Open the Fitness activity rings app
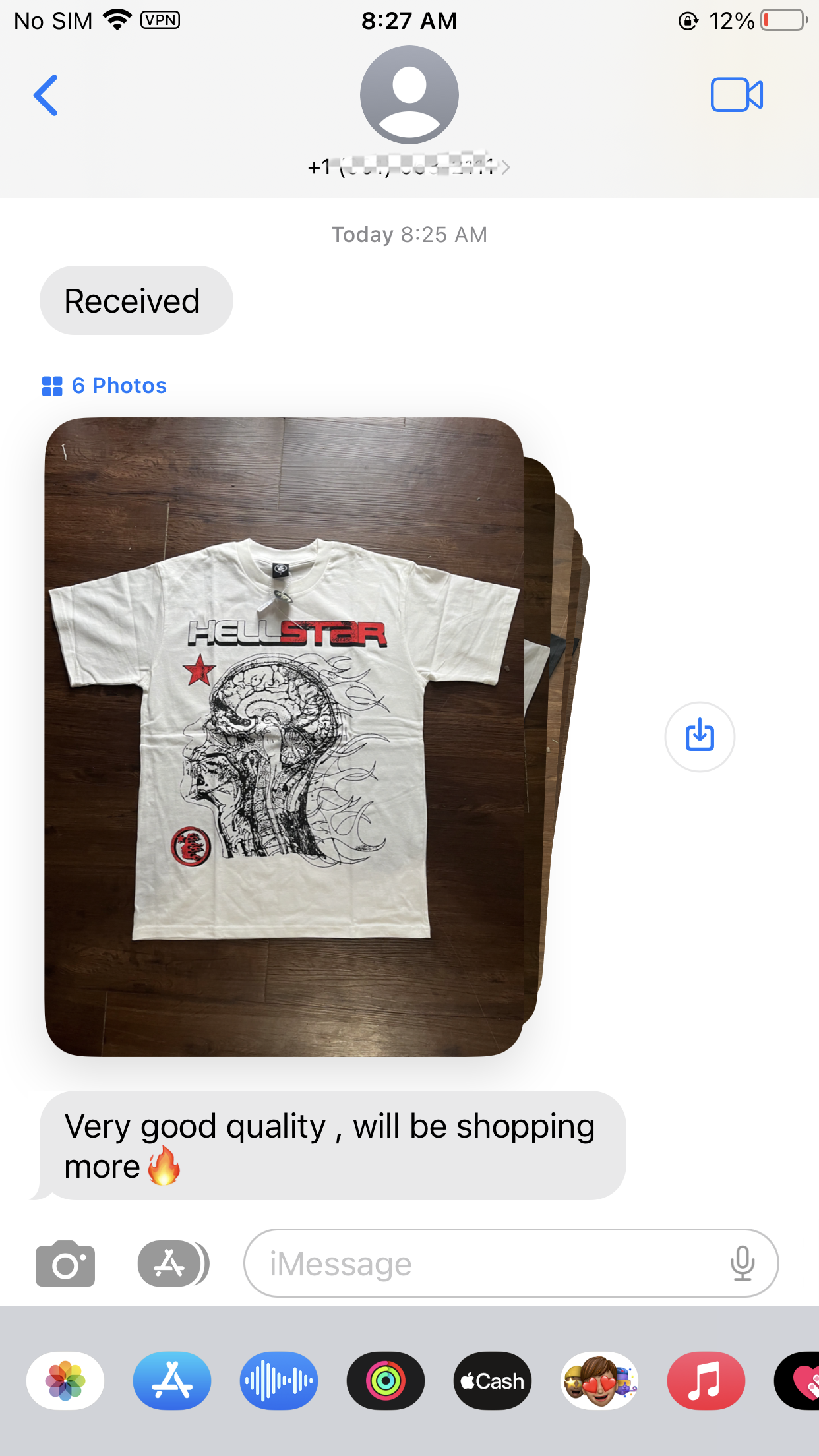The height and width of the screenshot is (1456, 819). click(x=386, y=1381)
